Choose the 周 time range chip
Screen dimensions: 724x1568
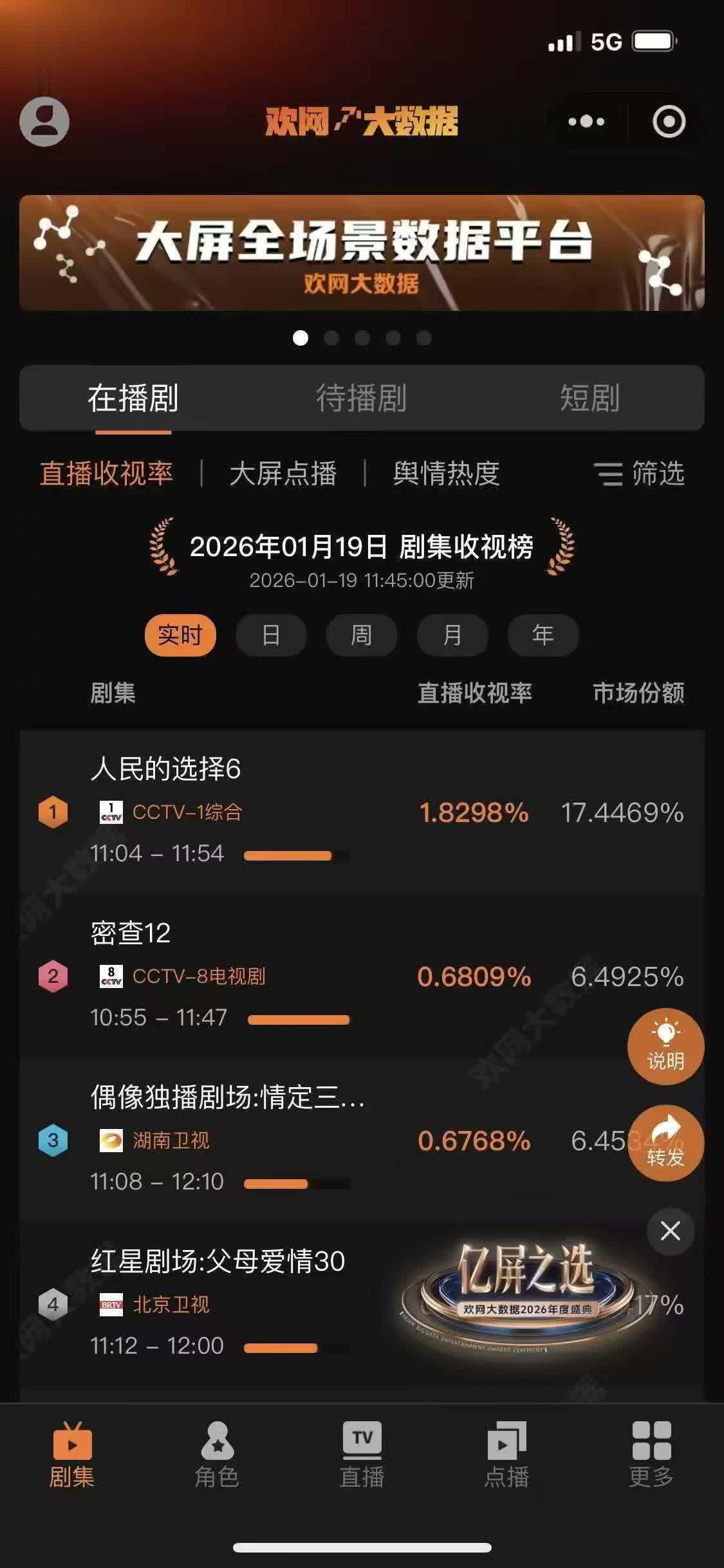click(x=361, y=635)
